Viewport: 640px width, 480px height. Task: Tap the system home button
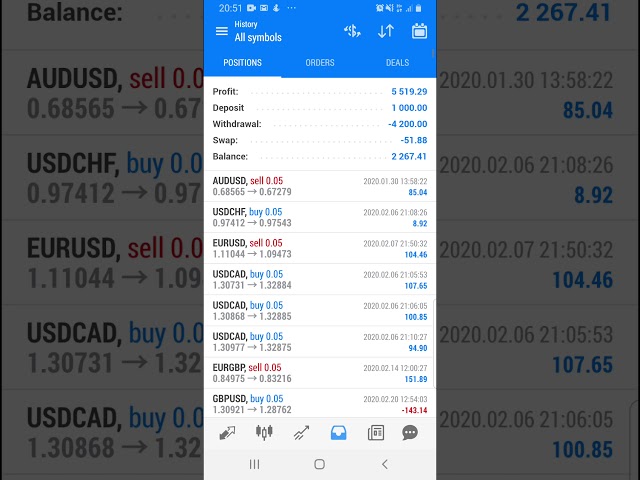(x=319, y=464)
